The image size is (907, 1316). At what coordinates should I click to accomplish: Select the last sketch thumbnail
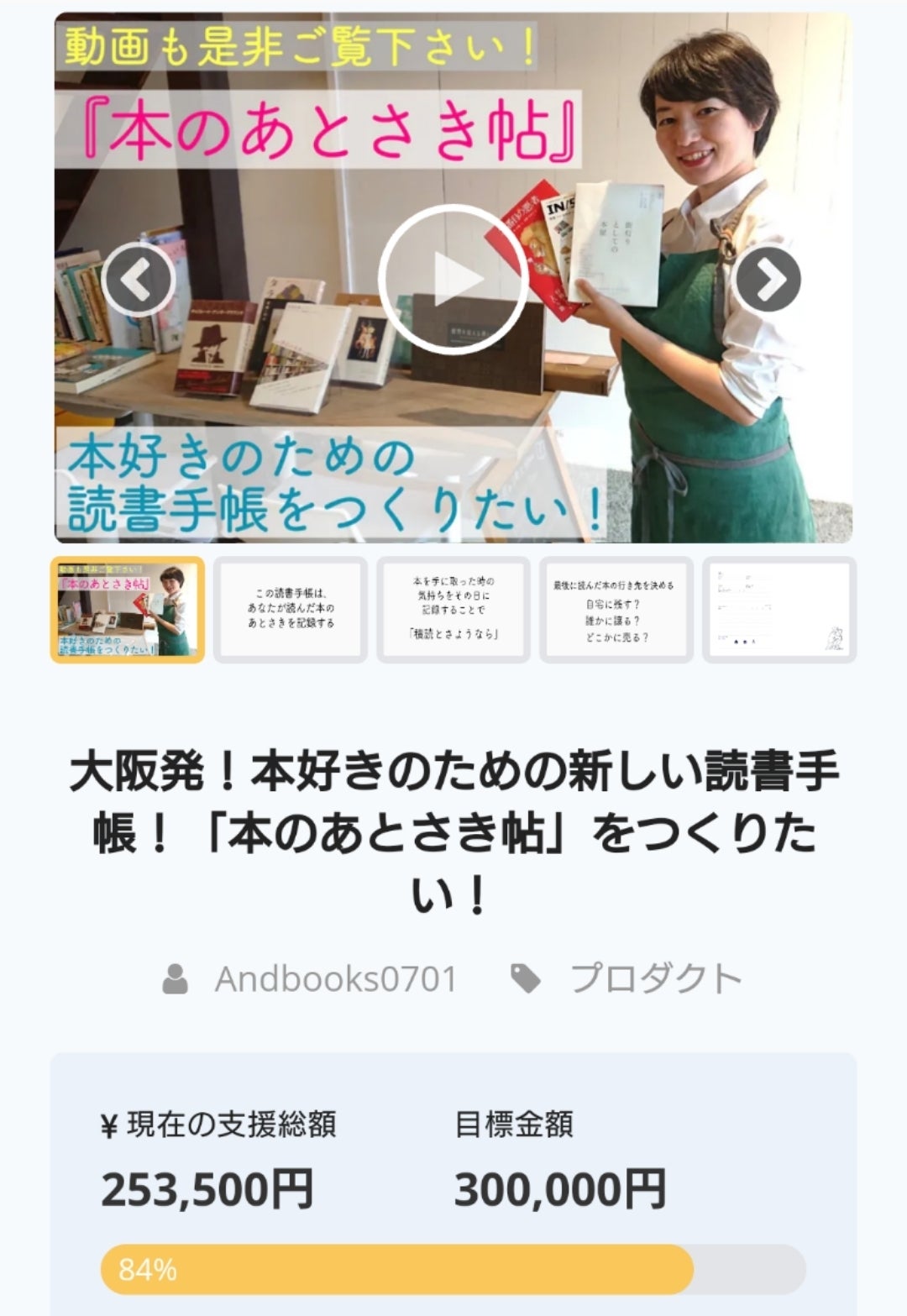tap(779, 610)
